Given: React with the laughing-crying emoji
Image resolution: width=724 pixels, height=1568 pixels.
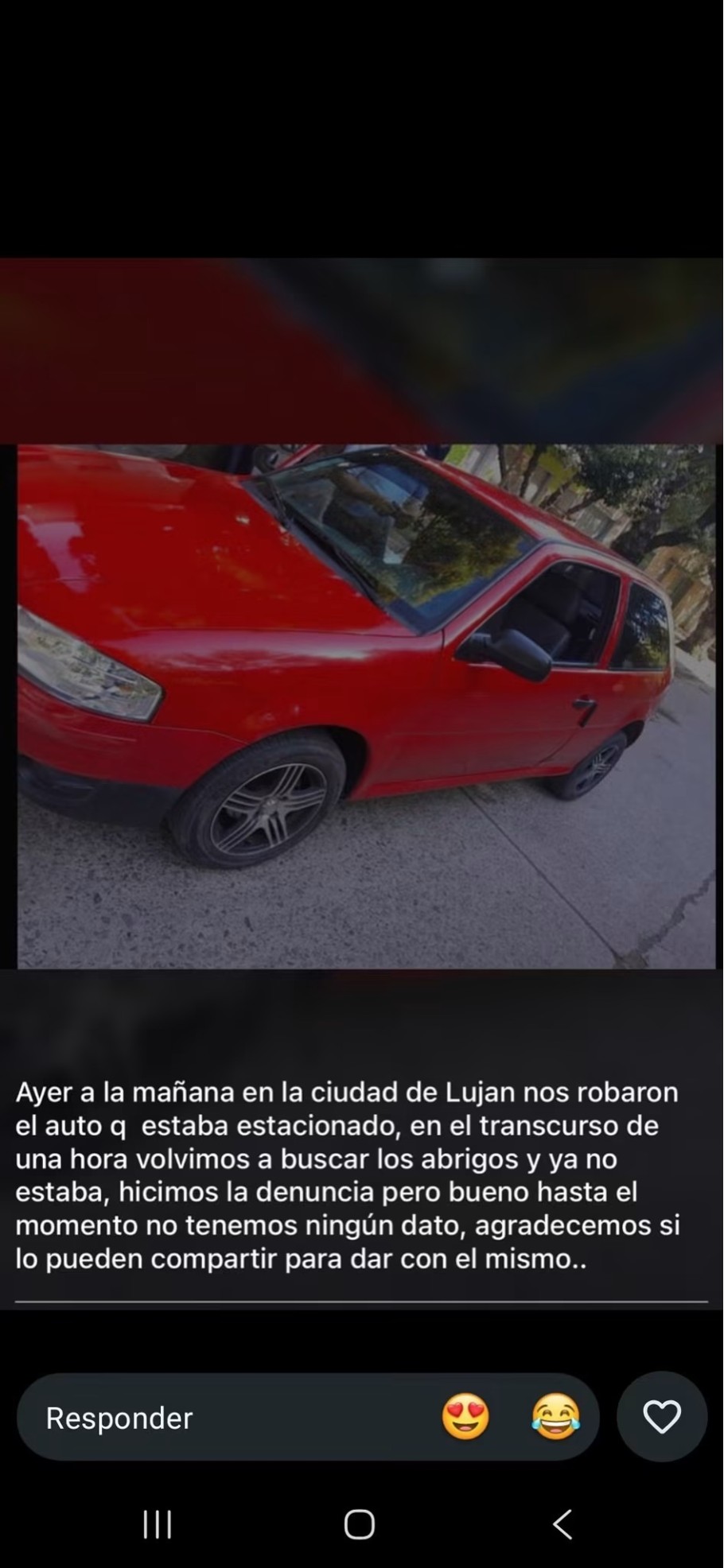Looking at the screenshot, I should coord(555,1417).
